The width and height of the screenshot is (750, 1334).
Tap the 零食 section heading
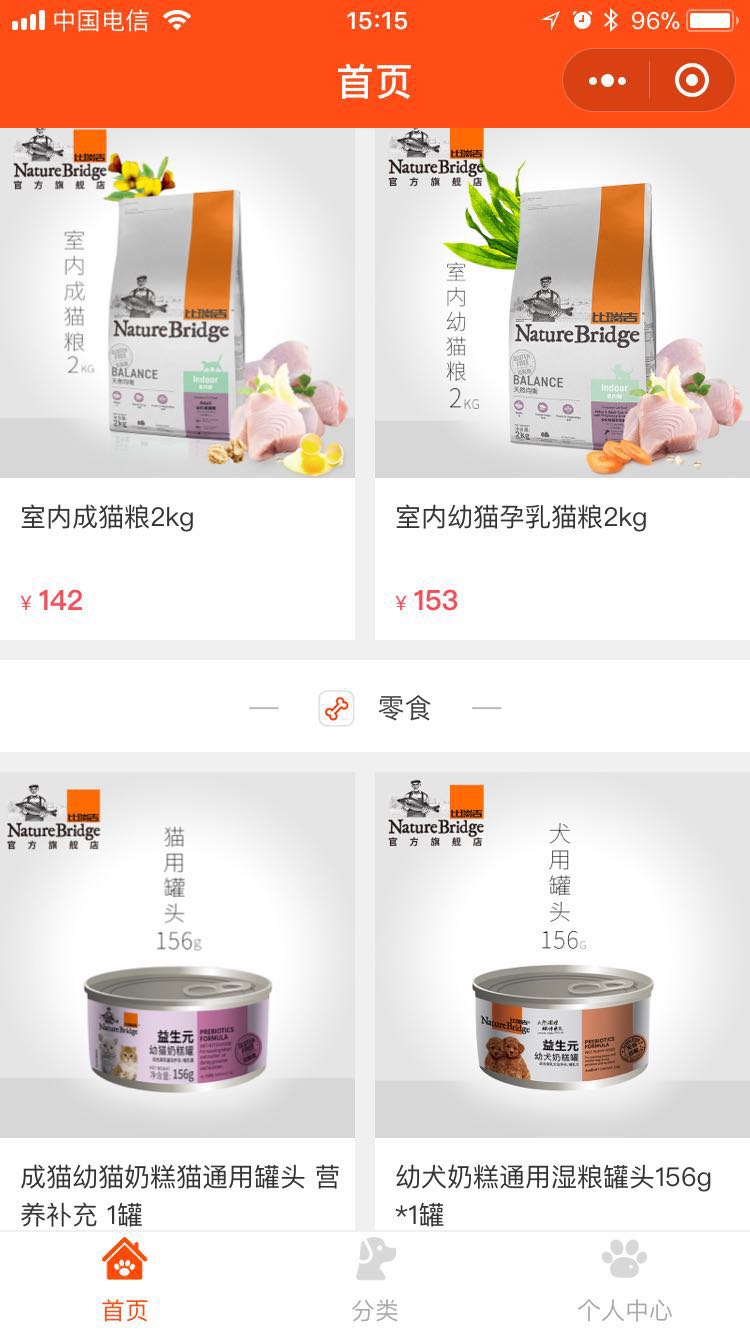406,707
